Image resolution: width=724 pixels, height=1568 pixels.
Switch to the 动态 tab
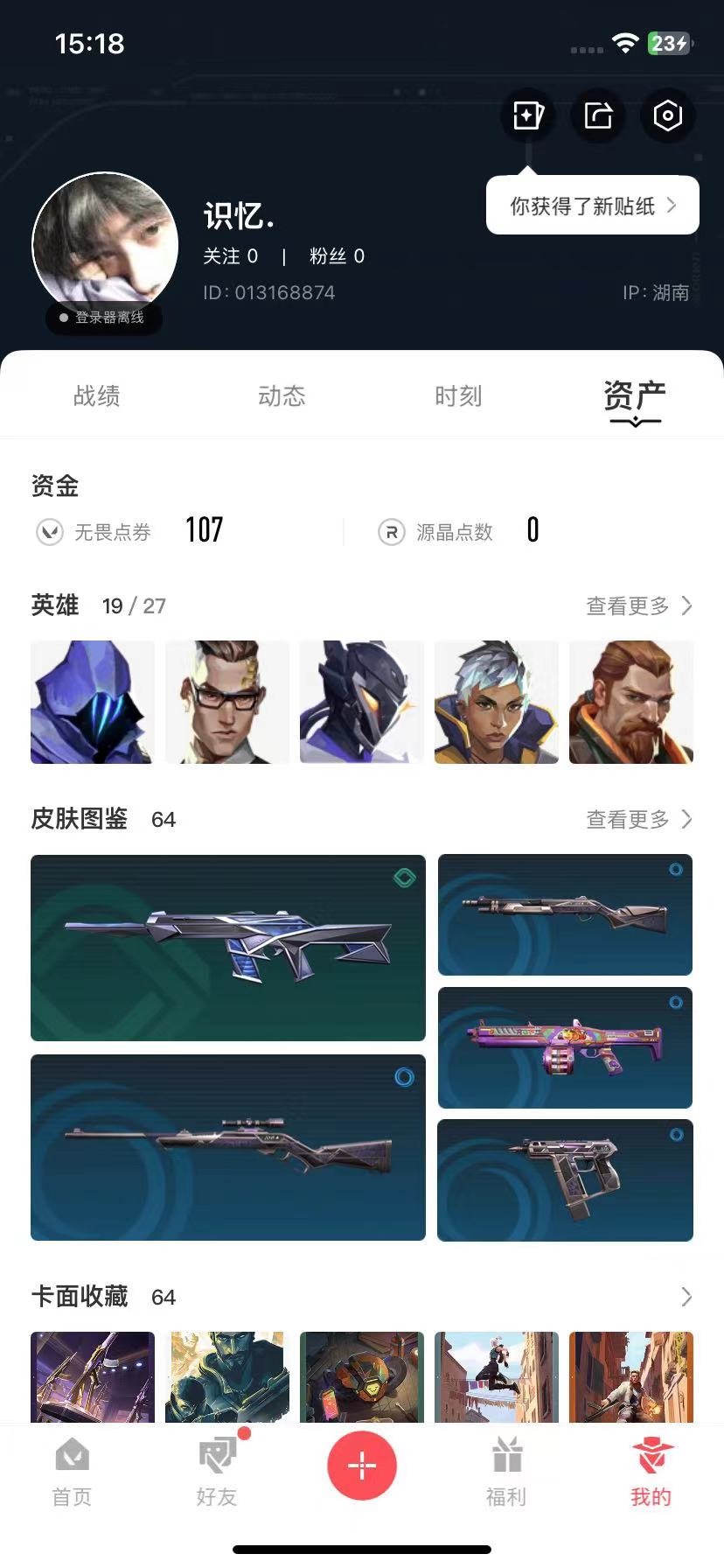click(x=282, y=396)
